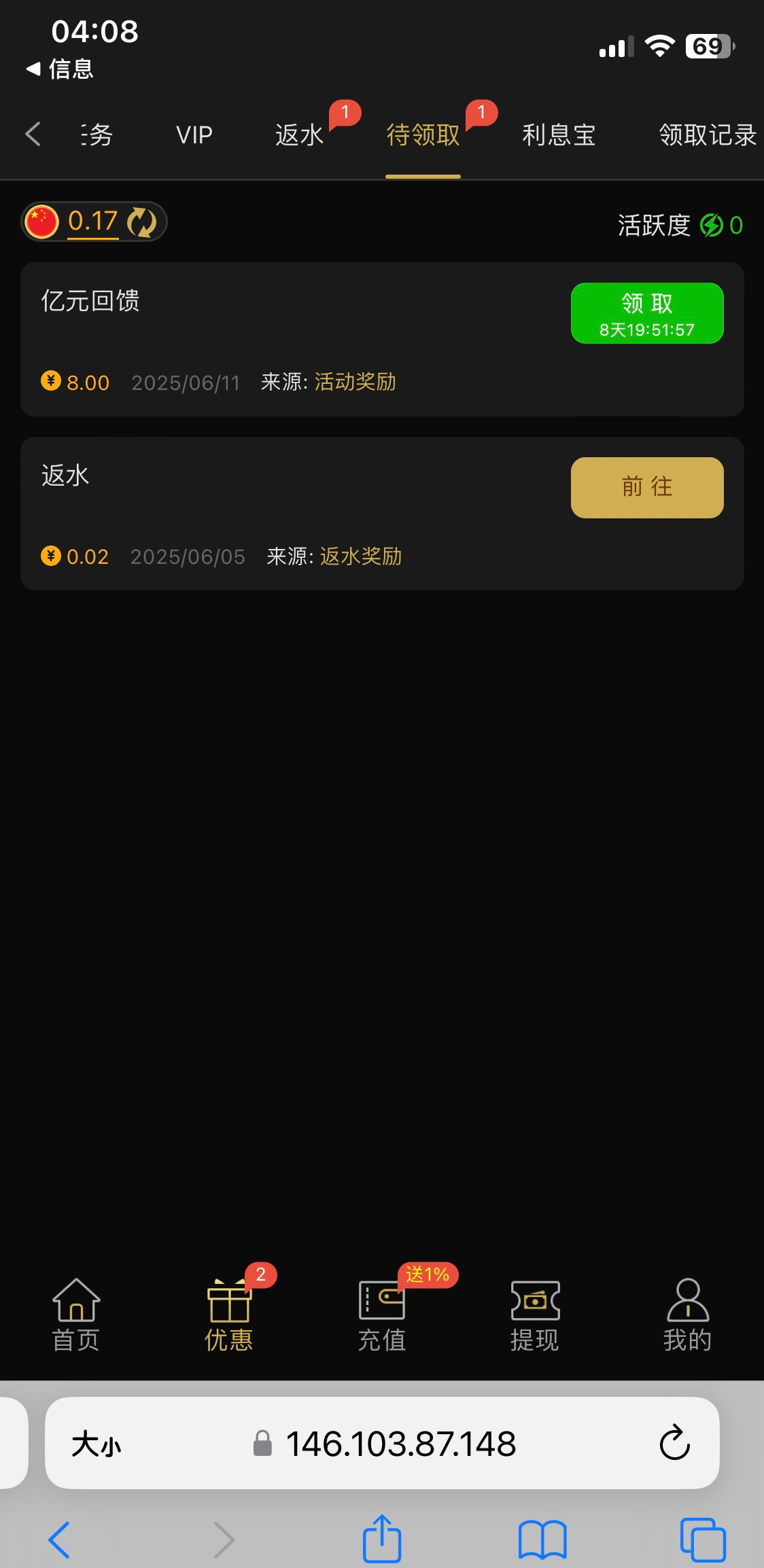Open Safari's share sheet

[382, 1539]
